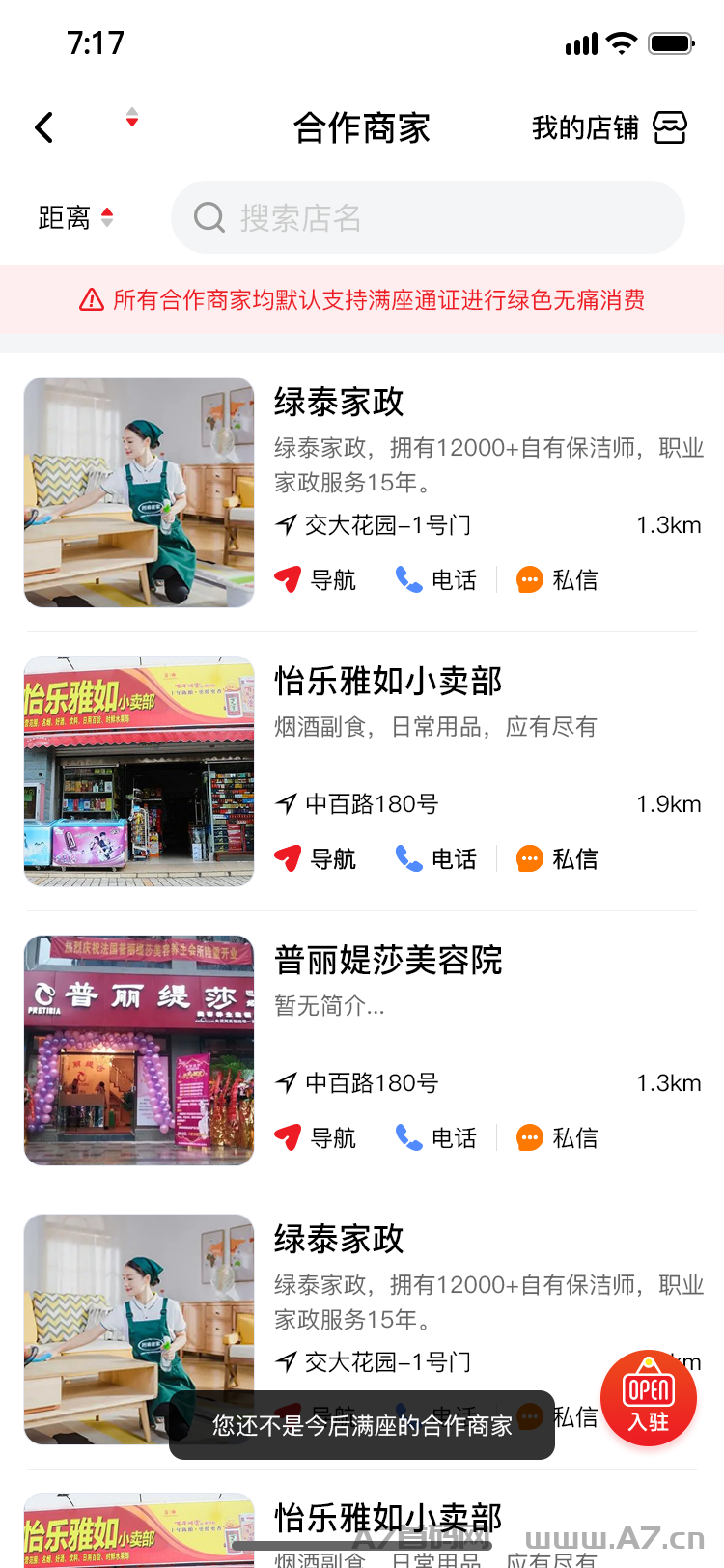
Task: Call 怡乐雅如小卖部 via 电话
Action: pos(436,859)
